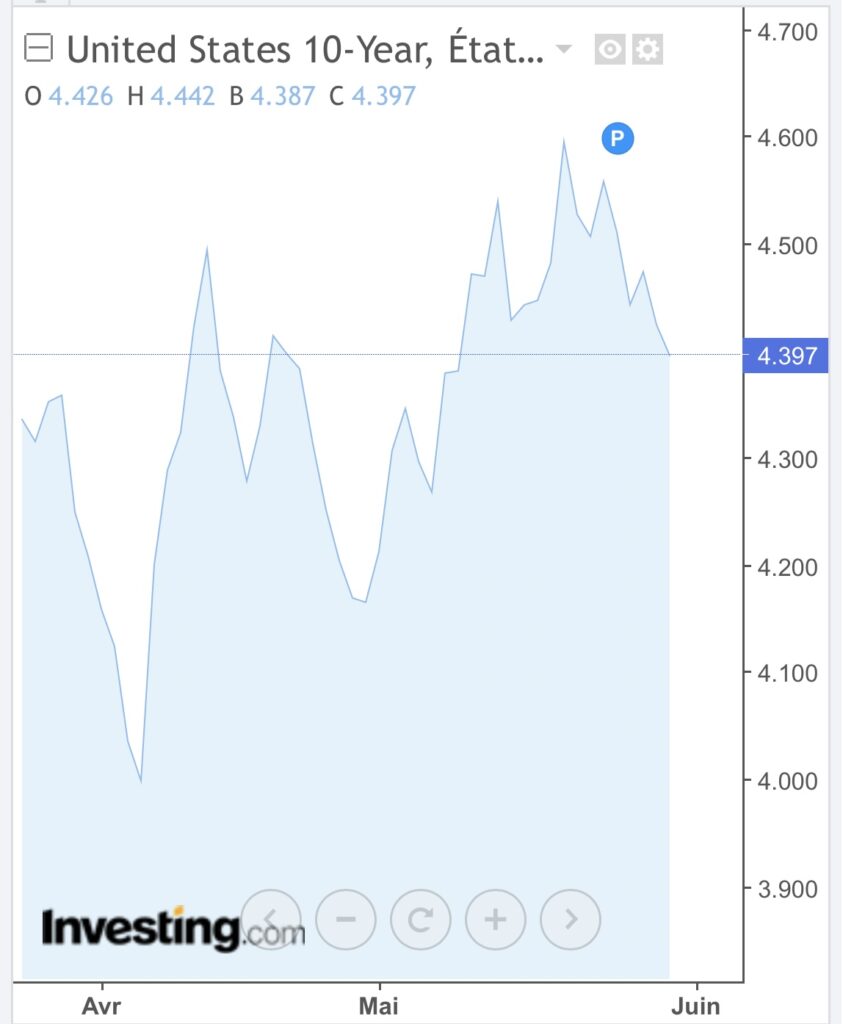This screenshot has width=843, height=1024.
Task: Open the chart settings gear
Action: (x=648, y=49)
